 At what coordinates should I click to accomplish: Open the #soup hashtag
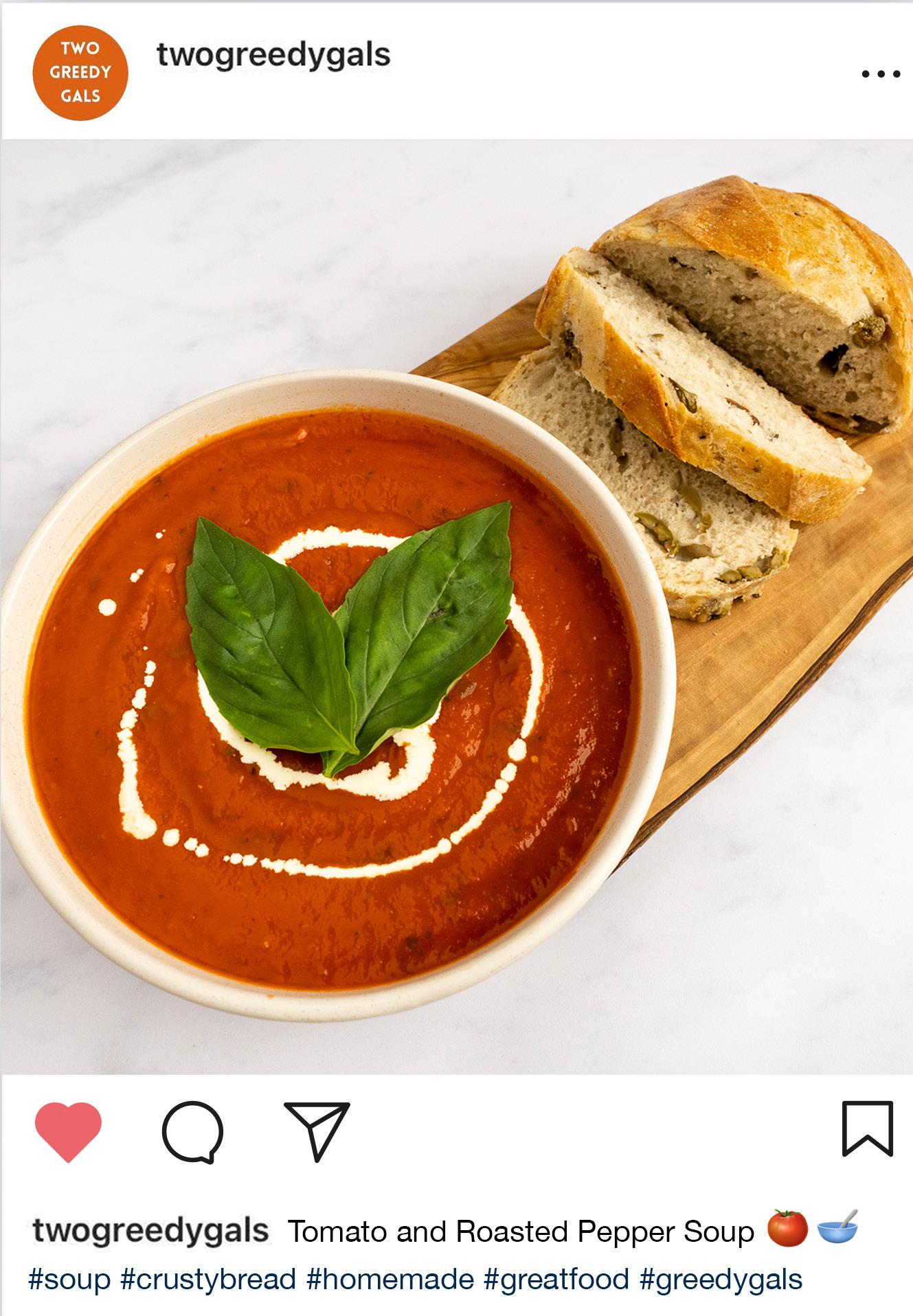69,1280
